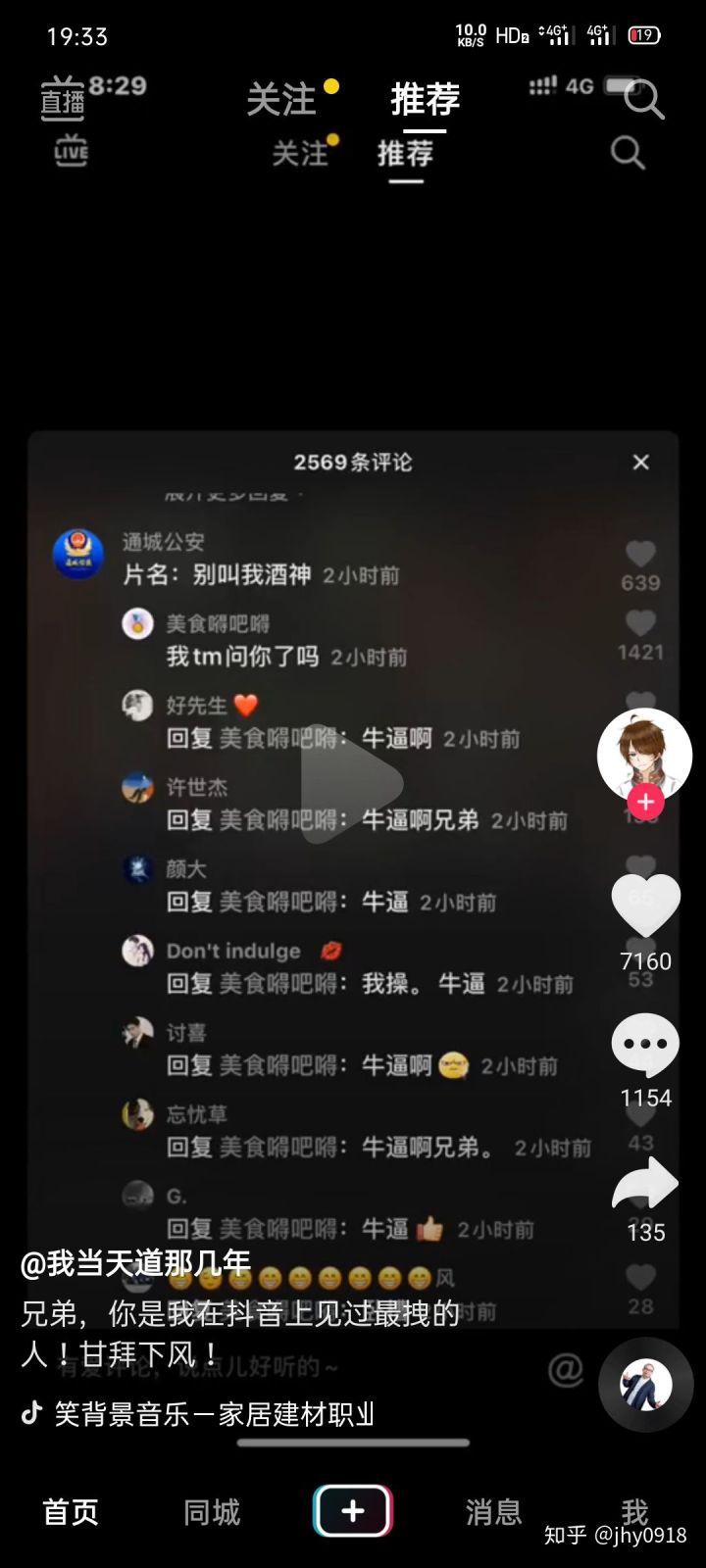Open the 消息 messages tab

pos(493,1512)
